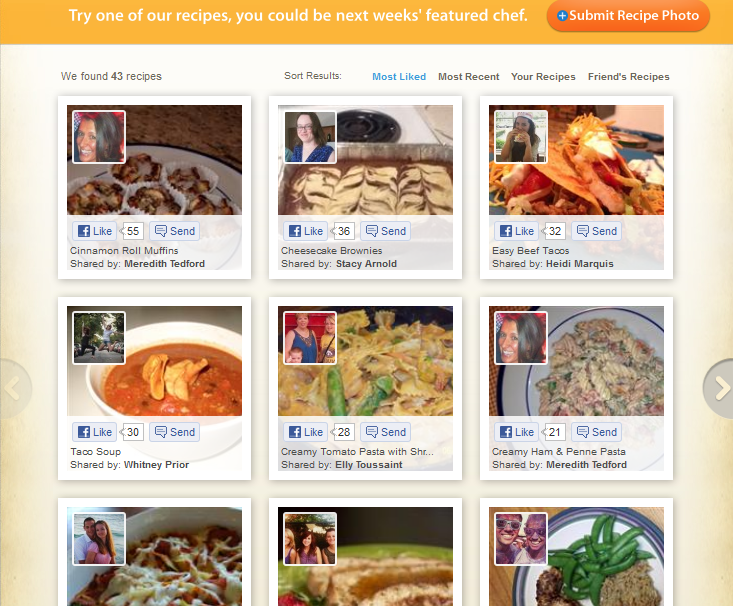Tap the Submit Recipe Photo button
Screen dimensions: 733x606
(x=628, y=16)
